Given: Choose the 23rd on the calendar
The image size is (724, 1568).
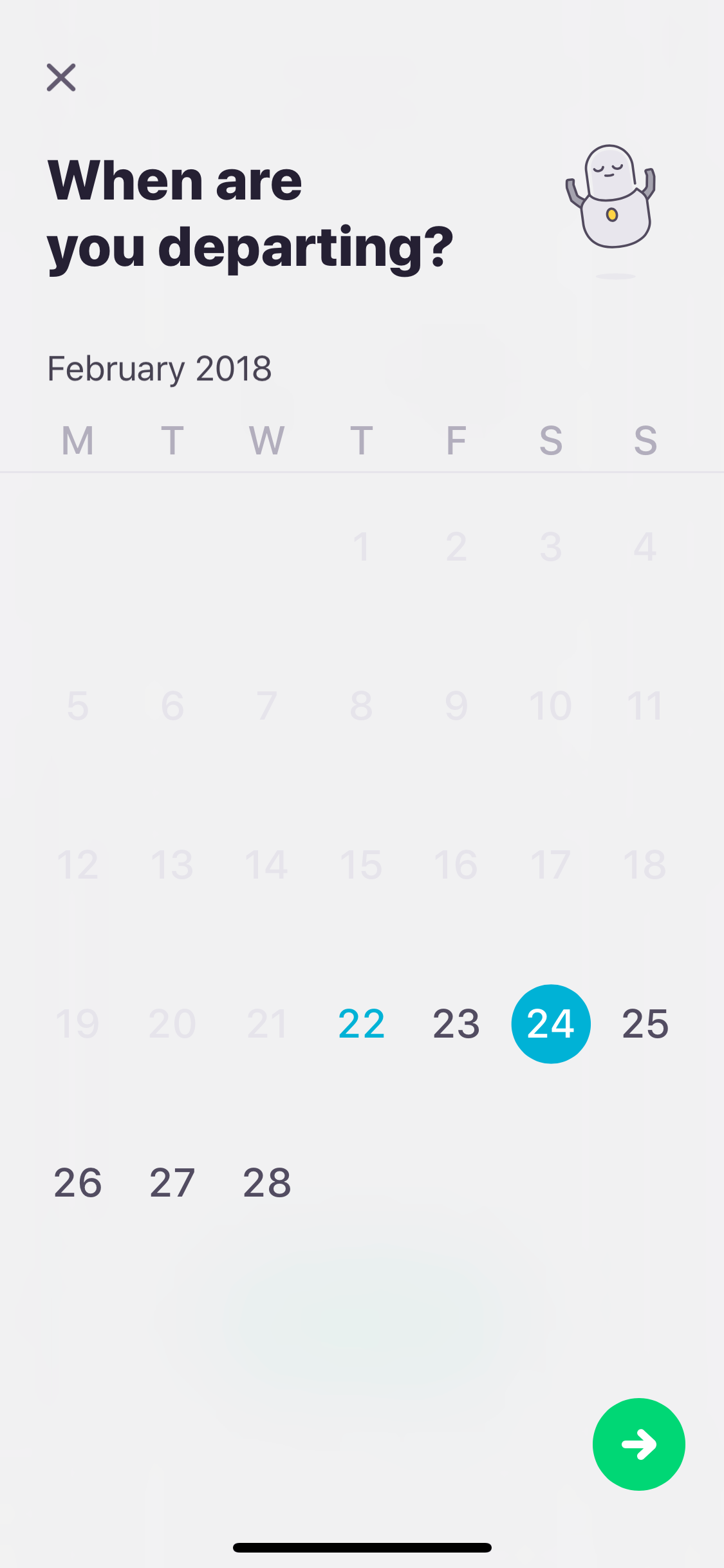Looking at the screenshot, I should tap(456, 1023).
